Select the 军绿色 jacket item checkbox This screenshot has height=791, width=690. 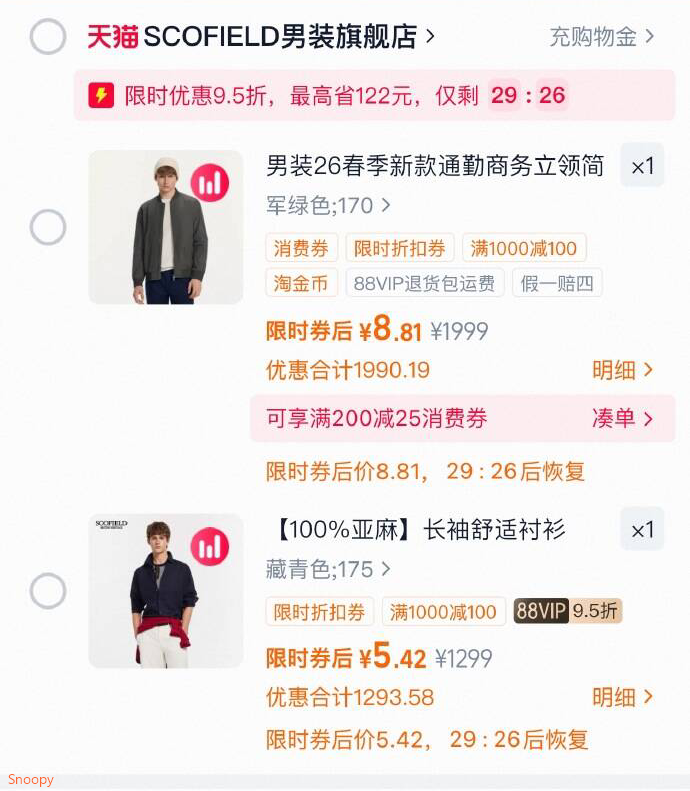click(48, 227)
